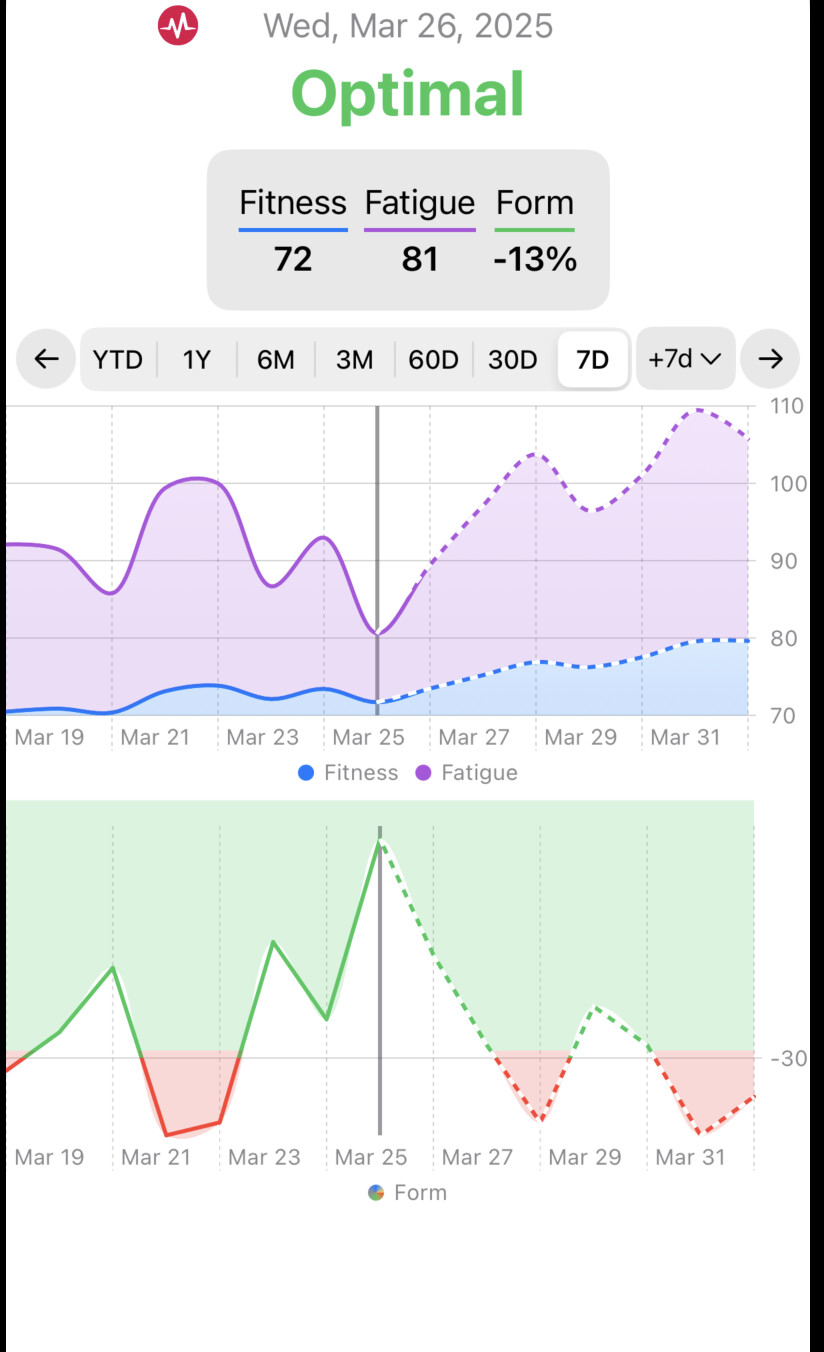Switch to the 60D view

click(434, 359)
